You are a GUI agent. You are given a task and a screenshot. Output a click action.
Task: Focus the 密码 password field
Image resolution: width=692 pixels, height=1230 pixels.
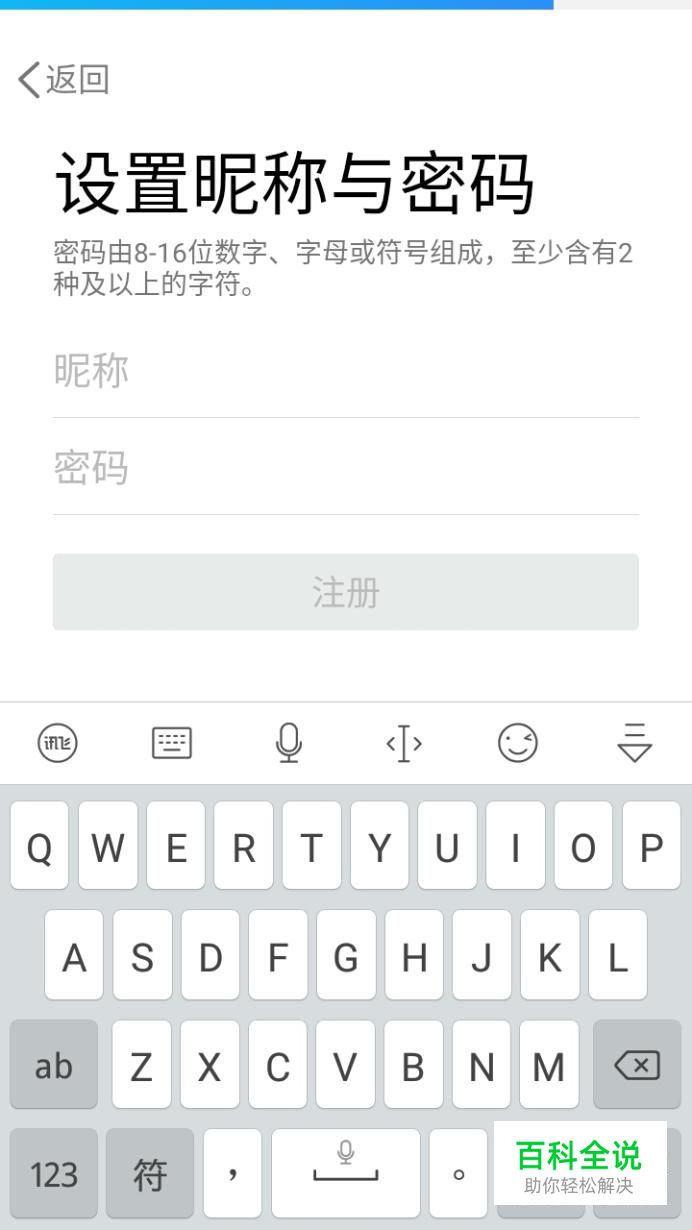345,468
